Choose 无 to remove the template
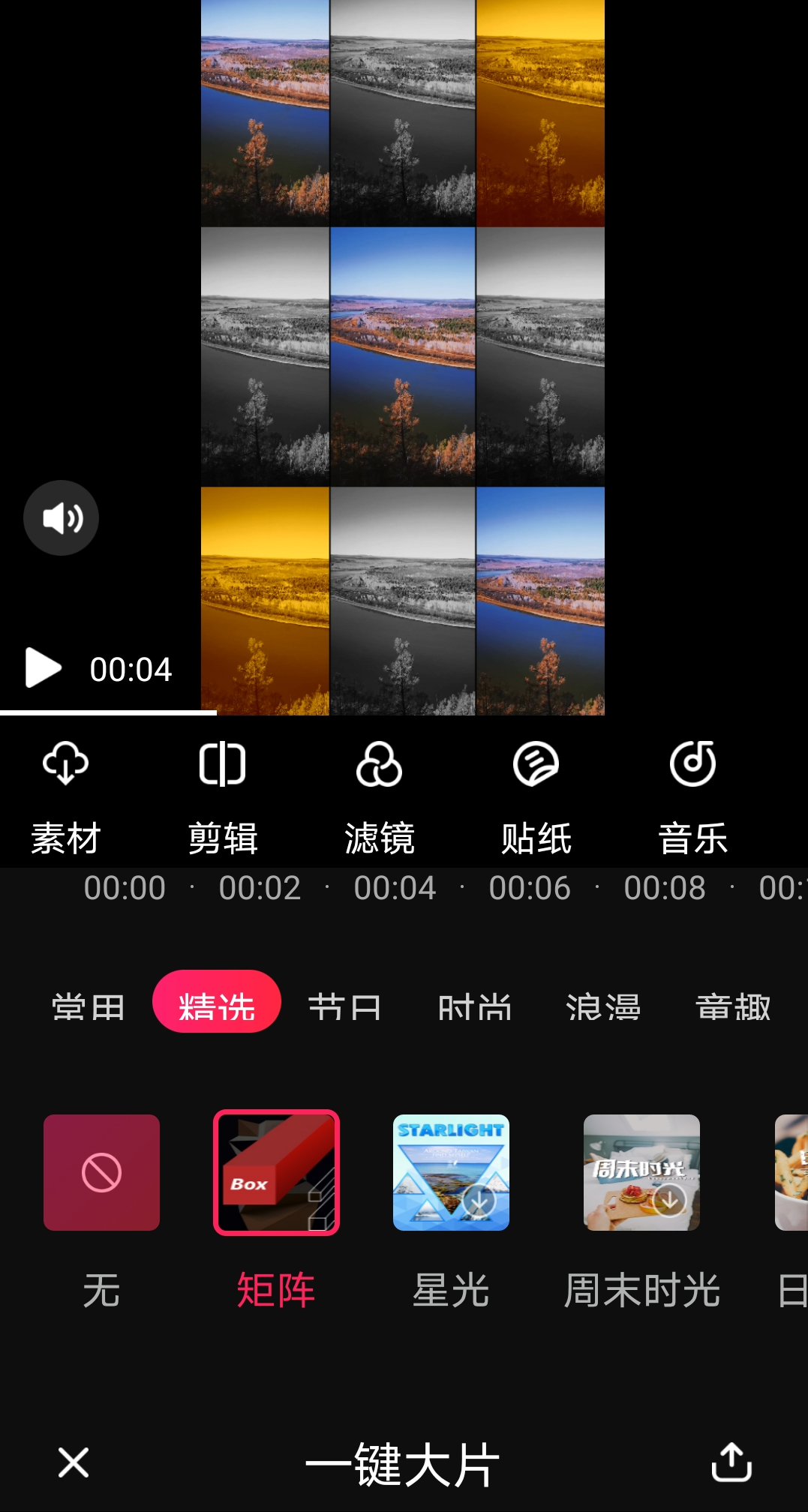The height and width of the screenshot is (1512, 808). [x=101, y=1172]
